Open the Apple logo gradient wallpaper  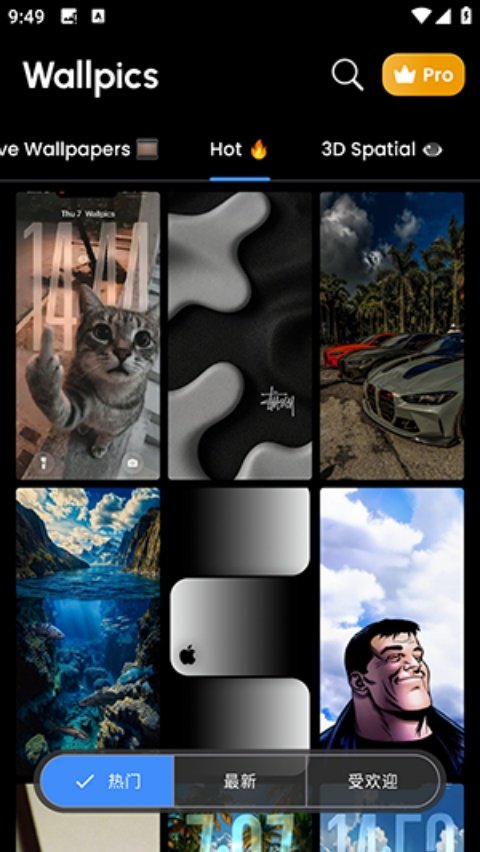tap(240, 619)
